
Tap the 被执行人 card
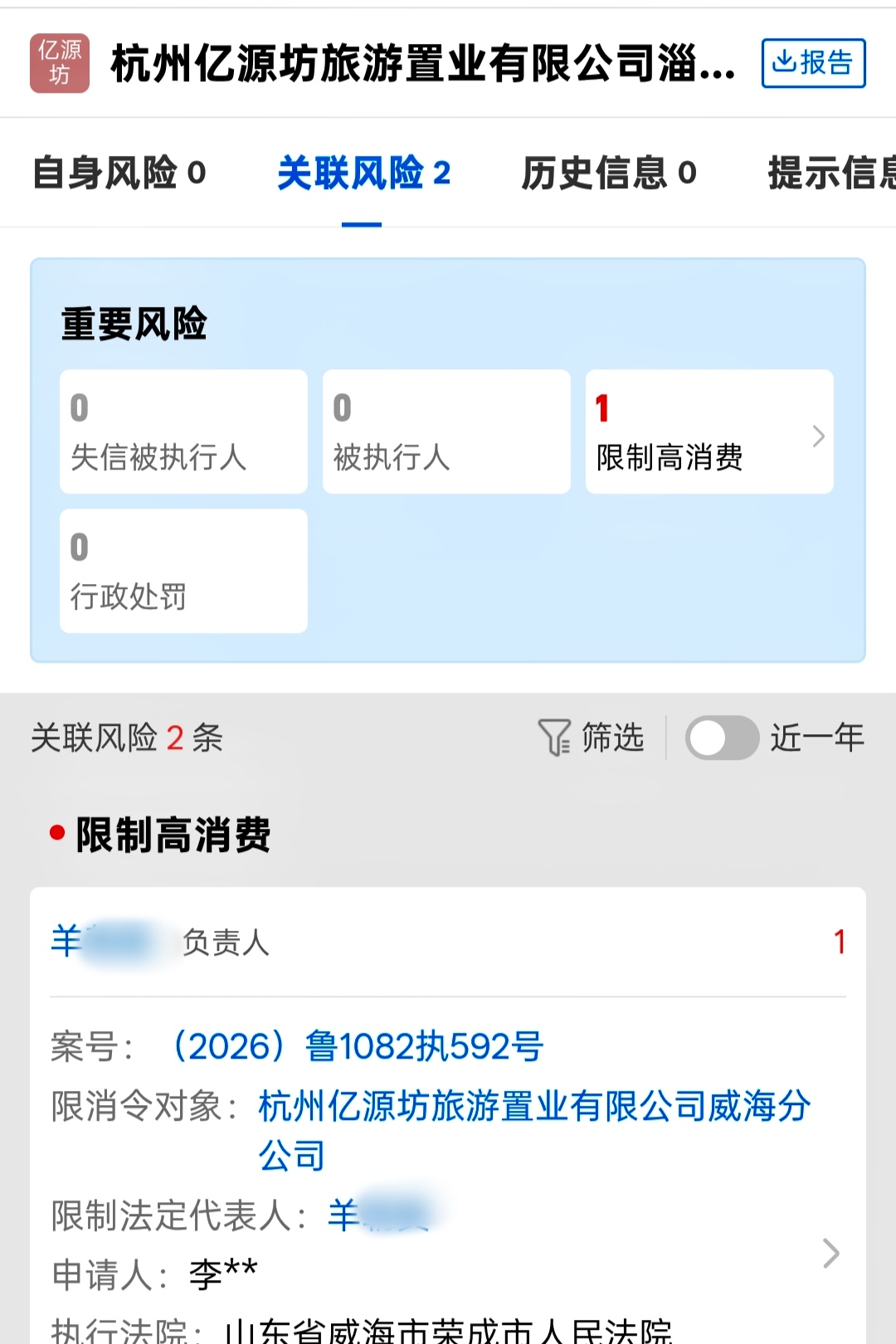(446, 432)
